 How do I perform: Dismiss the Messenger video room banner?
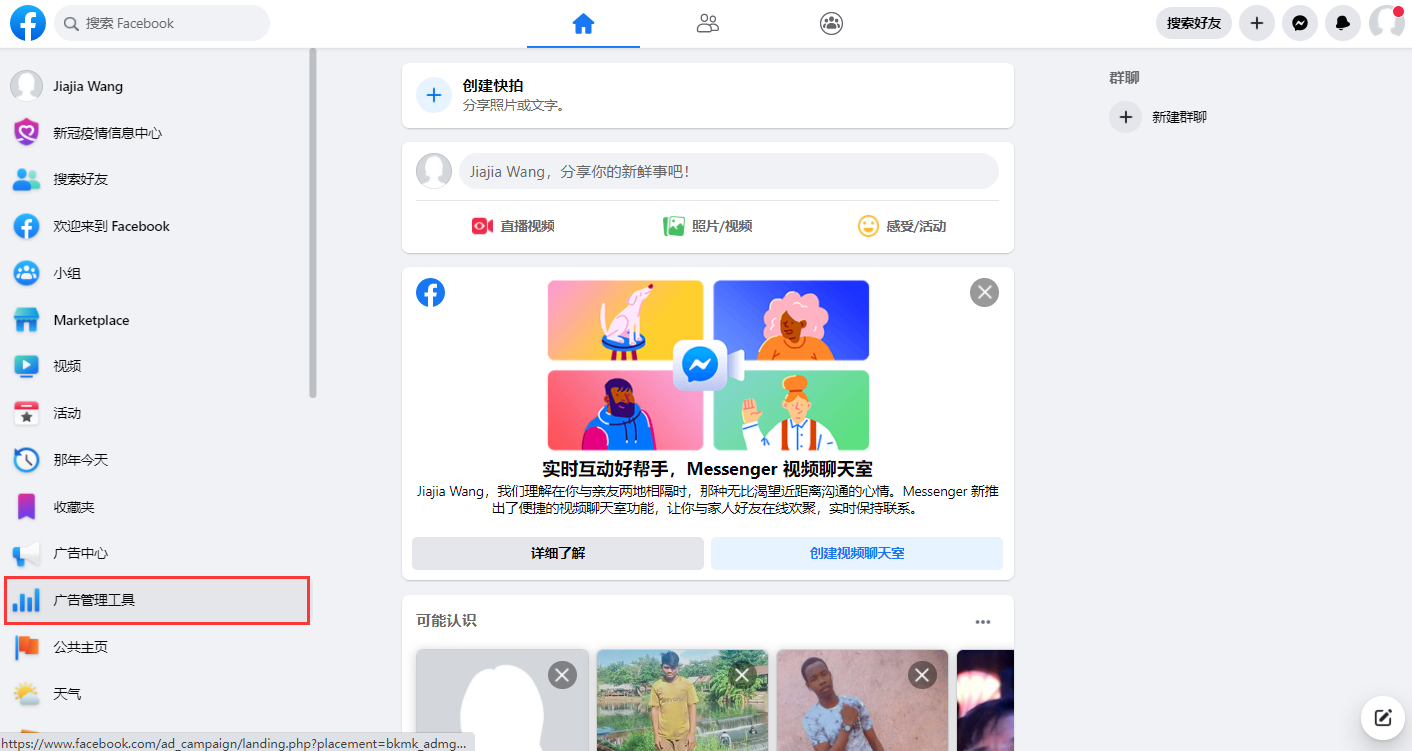(984, 292)
